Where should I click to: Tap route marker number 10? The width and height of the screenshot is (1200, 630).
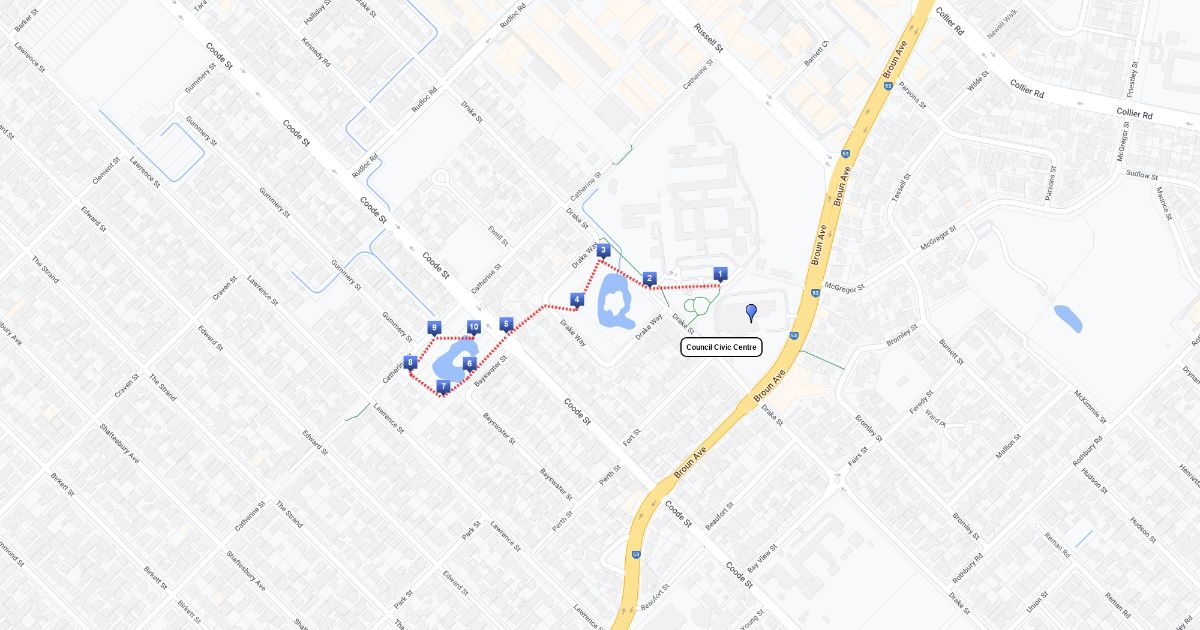tap(474, 326)
